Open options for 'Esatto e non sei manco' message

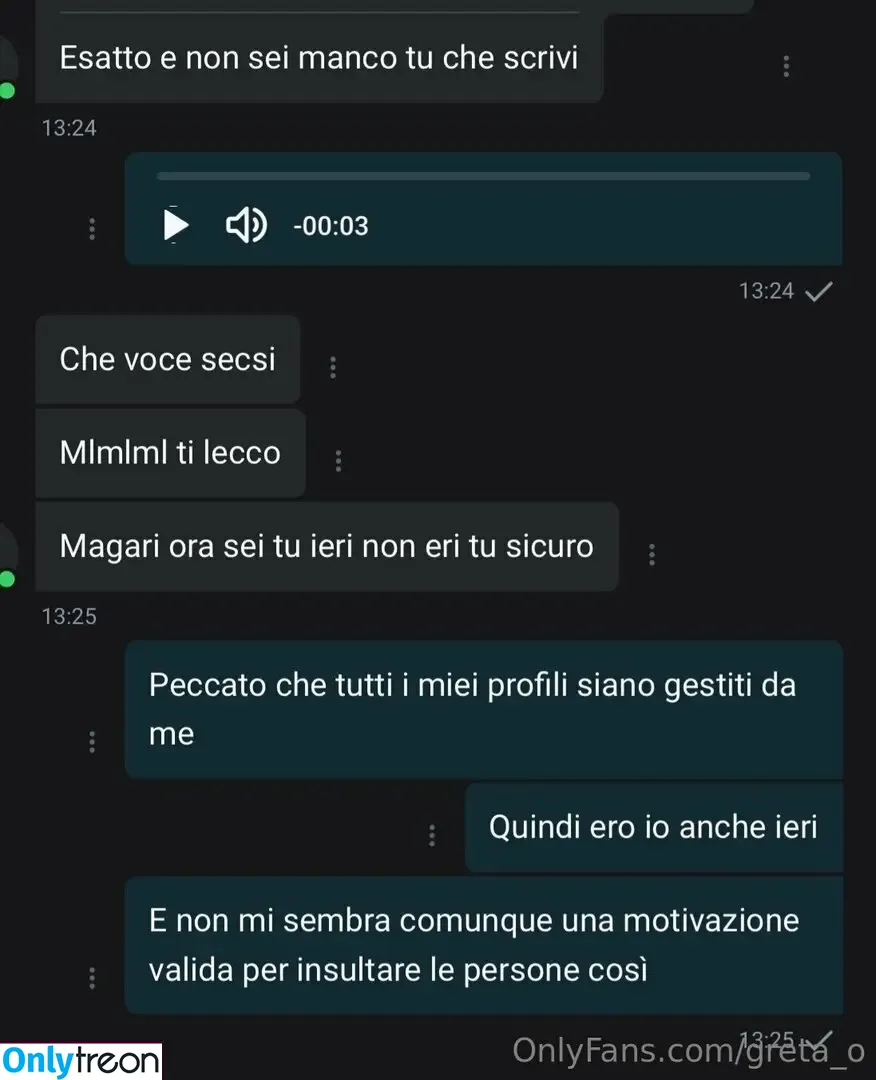(786, 66)
